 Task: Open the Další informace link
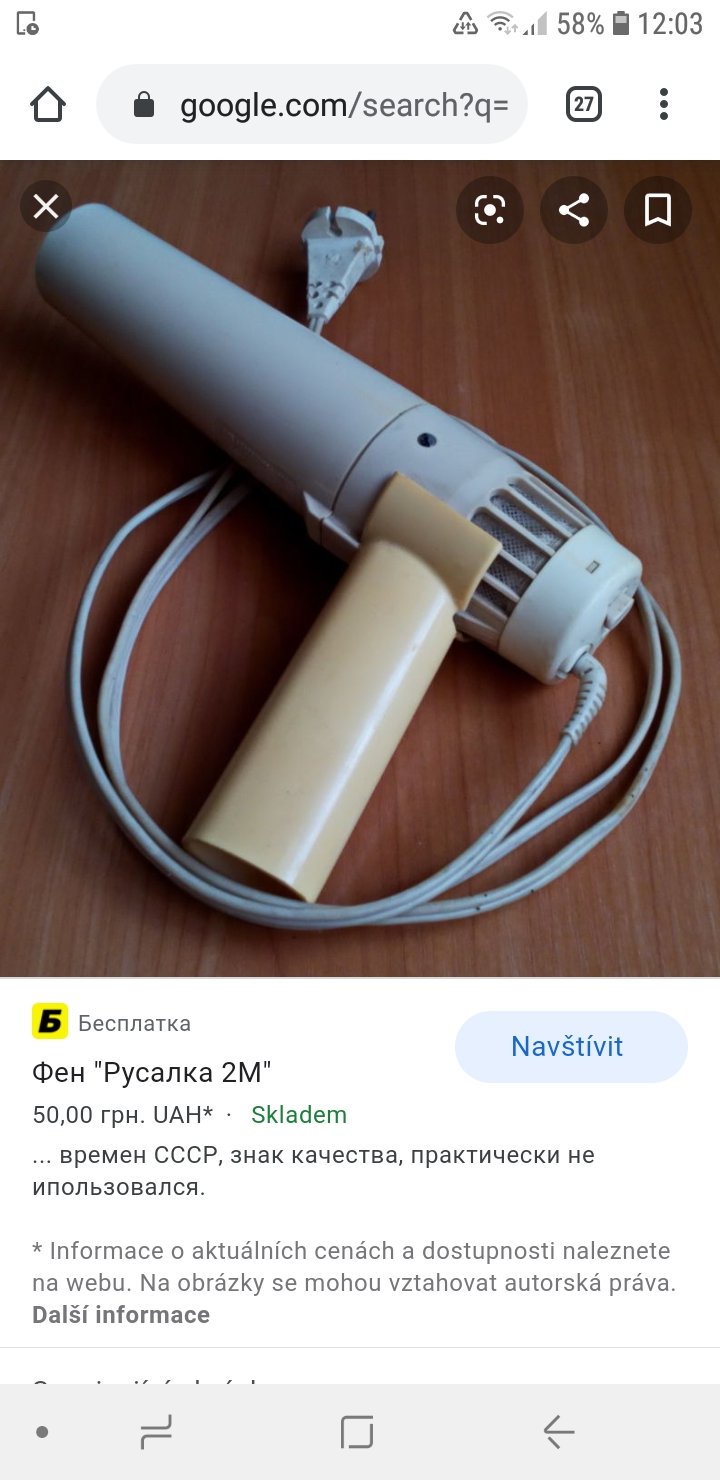(x=121, y=1315)
